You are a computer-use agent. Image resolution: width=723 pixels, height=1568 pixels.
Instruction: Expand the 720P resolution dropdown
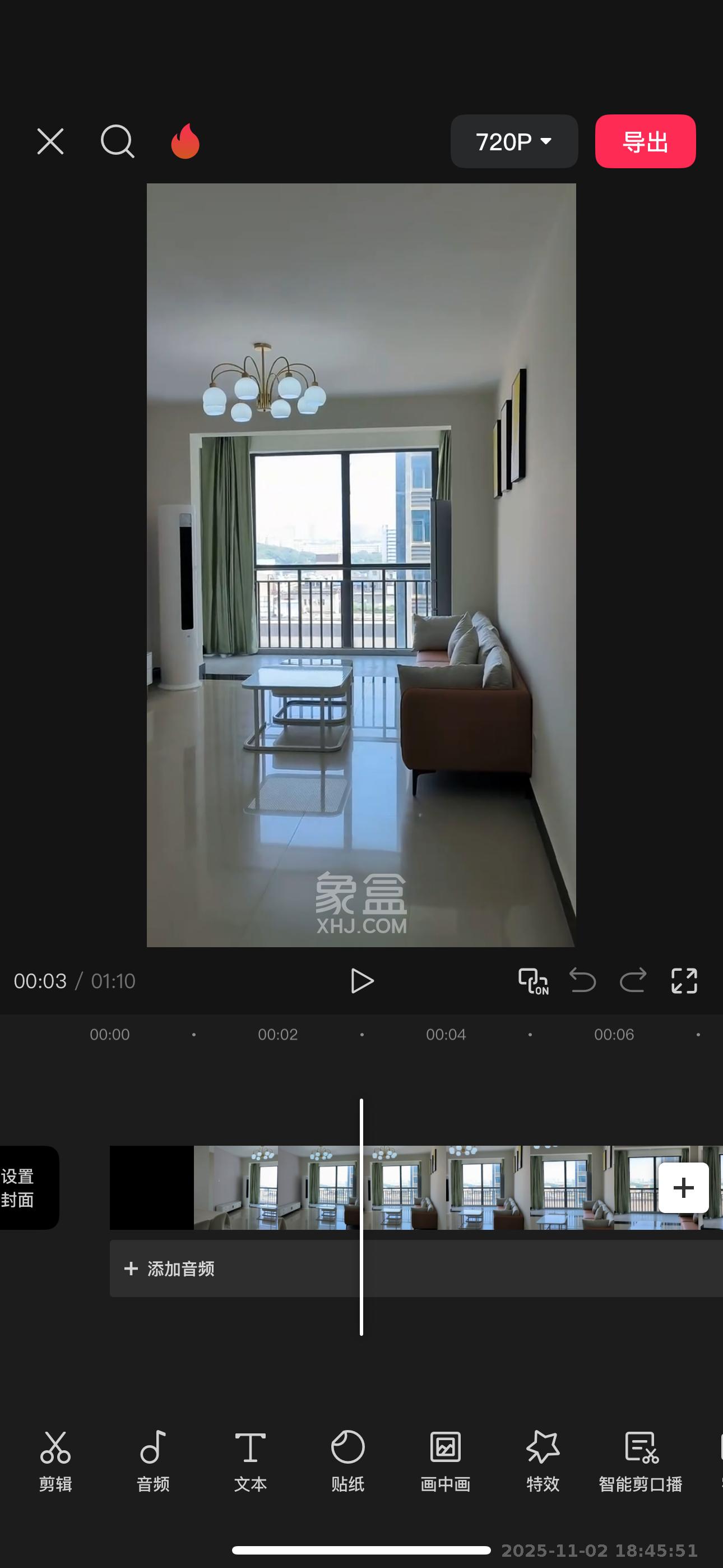click(x=513, y=141)
